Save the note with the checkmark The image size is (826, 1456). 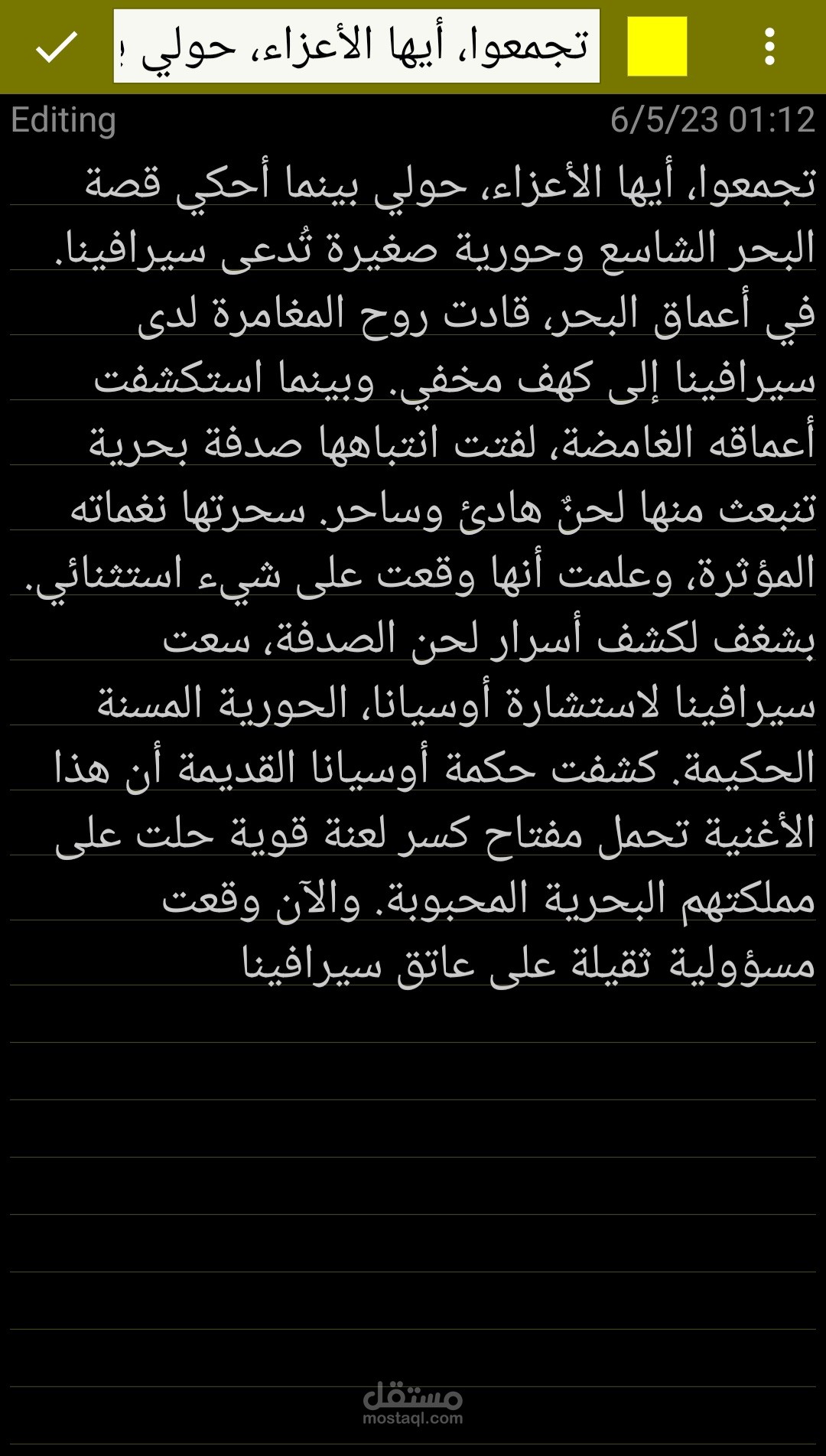57,47
